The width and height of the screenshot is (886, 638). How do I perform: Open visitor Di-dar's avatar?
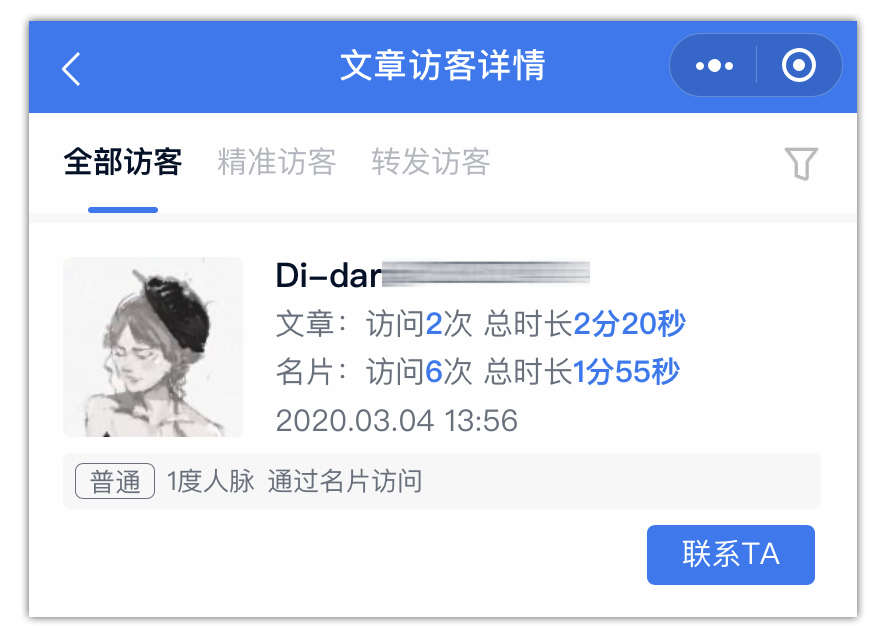[153, 347]
